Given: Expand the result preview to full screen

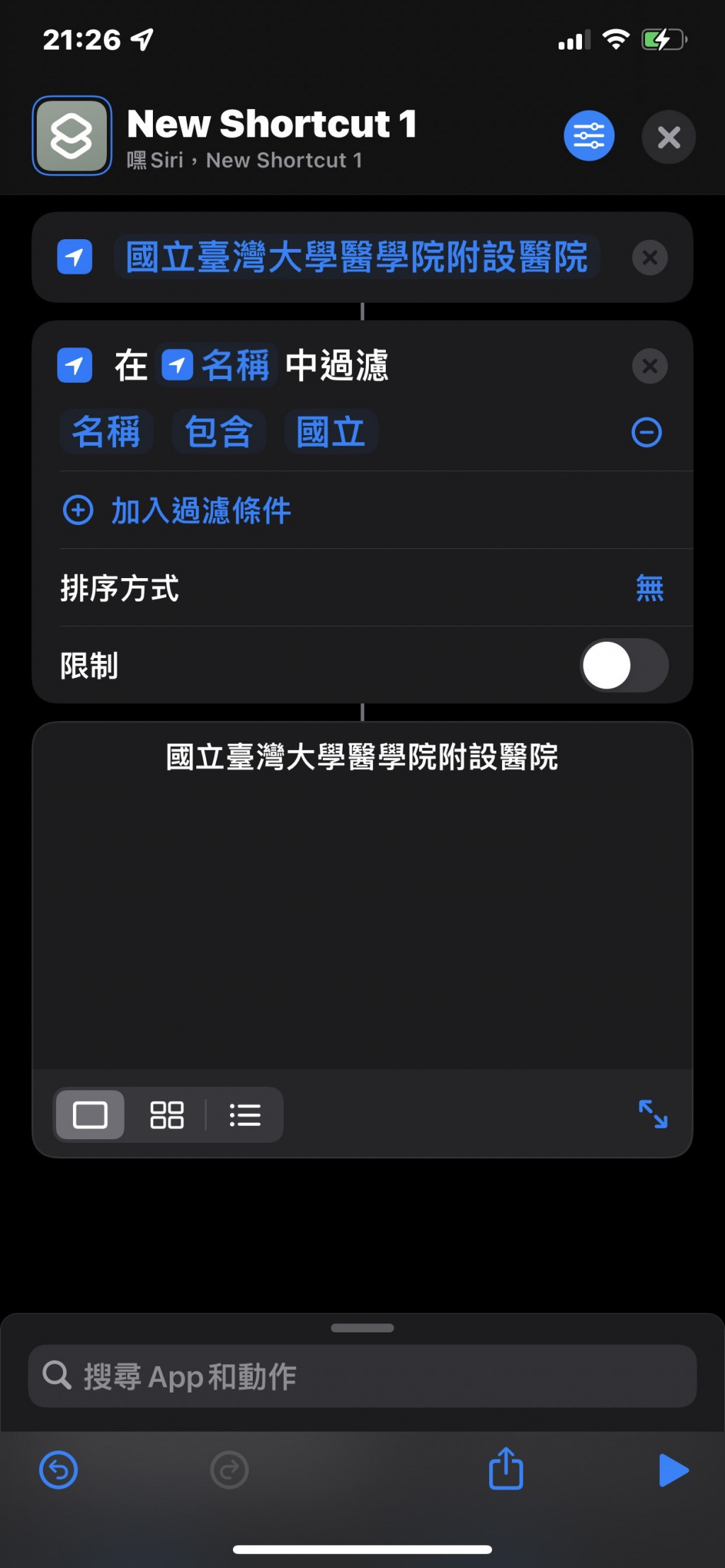Looking at the screenshot, I should pyautogui.click(x=653, y=1114).
